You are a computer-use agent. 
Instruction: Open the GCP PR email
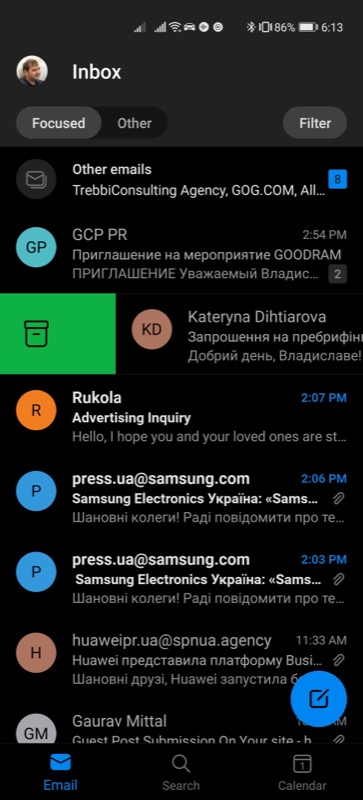click(x=181, y=254)
